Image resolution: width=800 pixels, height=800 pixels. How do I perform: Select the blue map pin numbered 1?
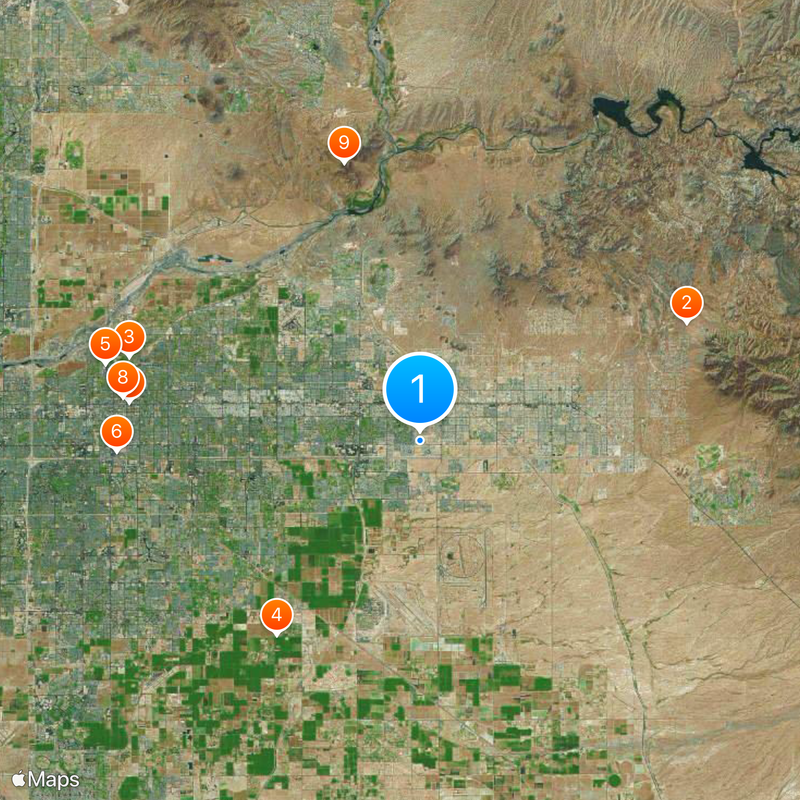tap(420, 389)
